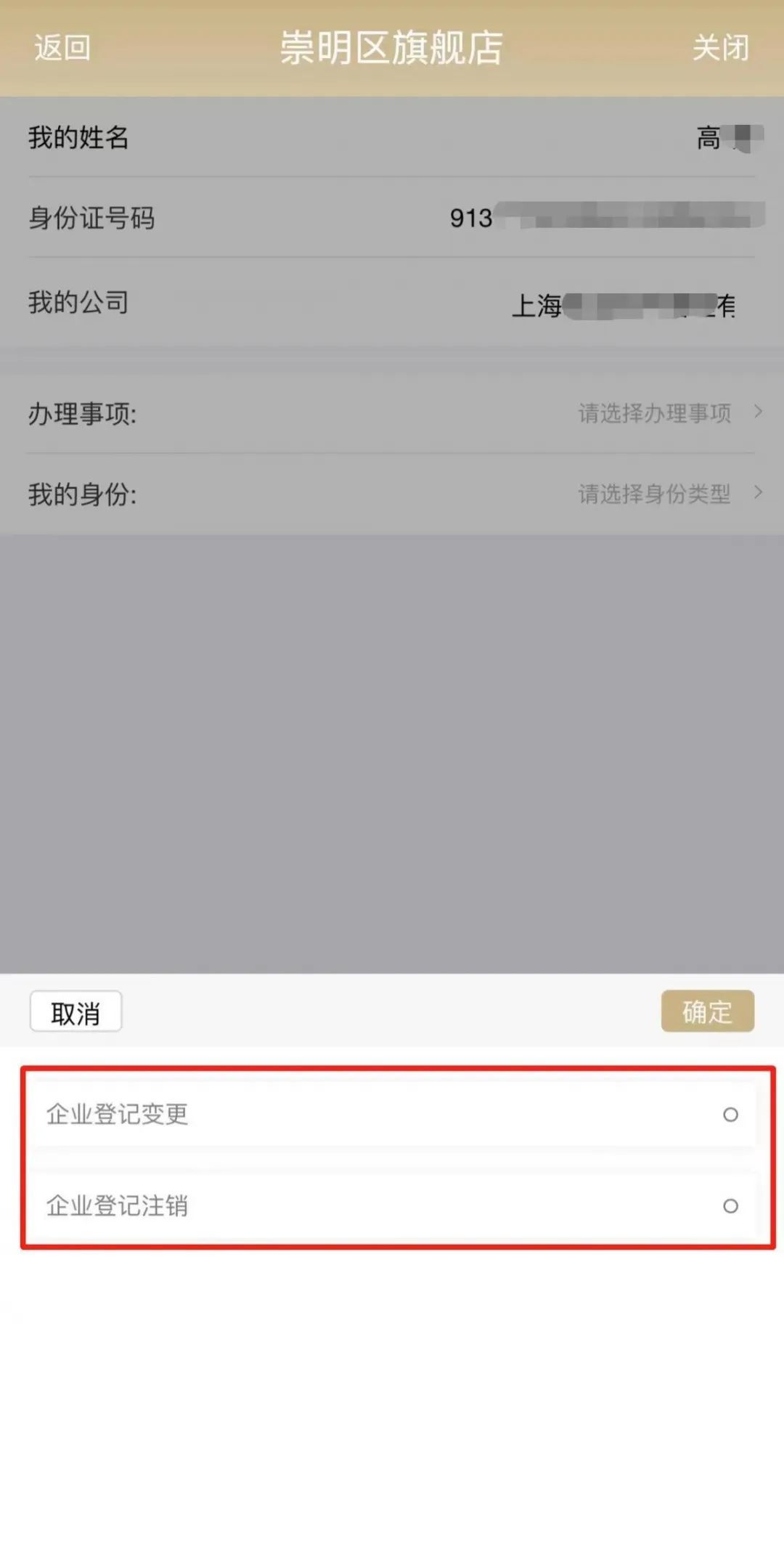Cancel the picker with 取消
The image size is (784, 1543).
point(75,1011)
